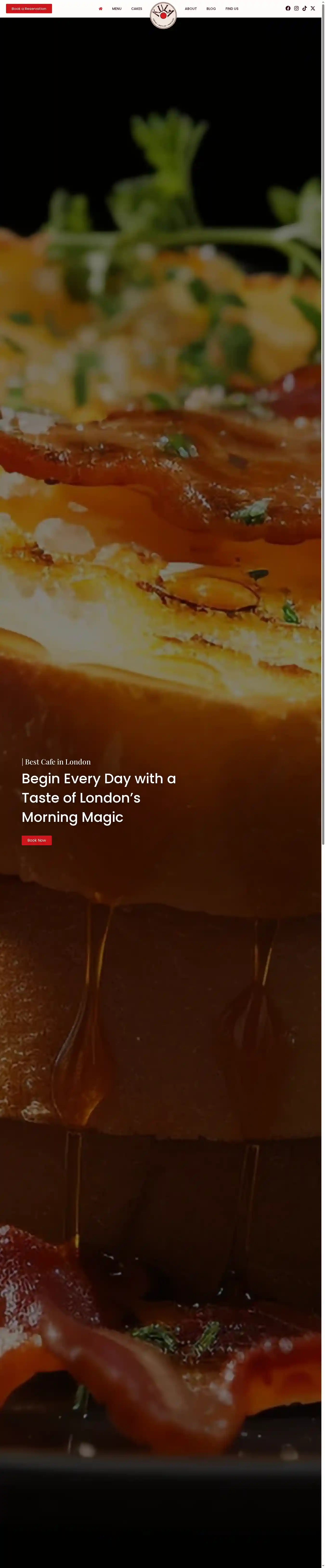Tap Book a Reservation button
Viewport: 325px width, 1568px height.
[29, 8]
